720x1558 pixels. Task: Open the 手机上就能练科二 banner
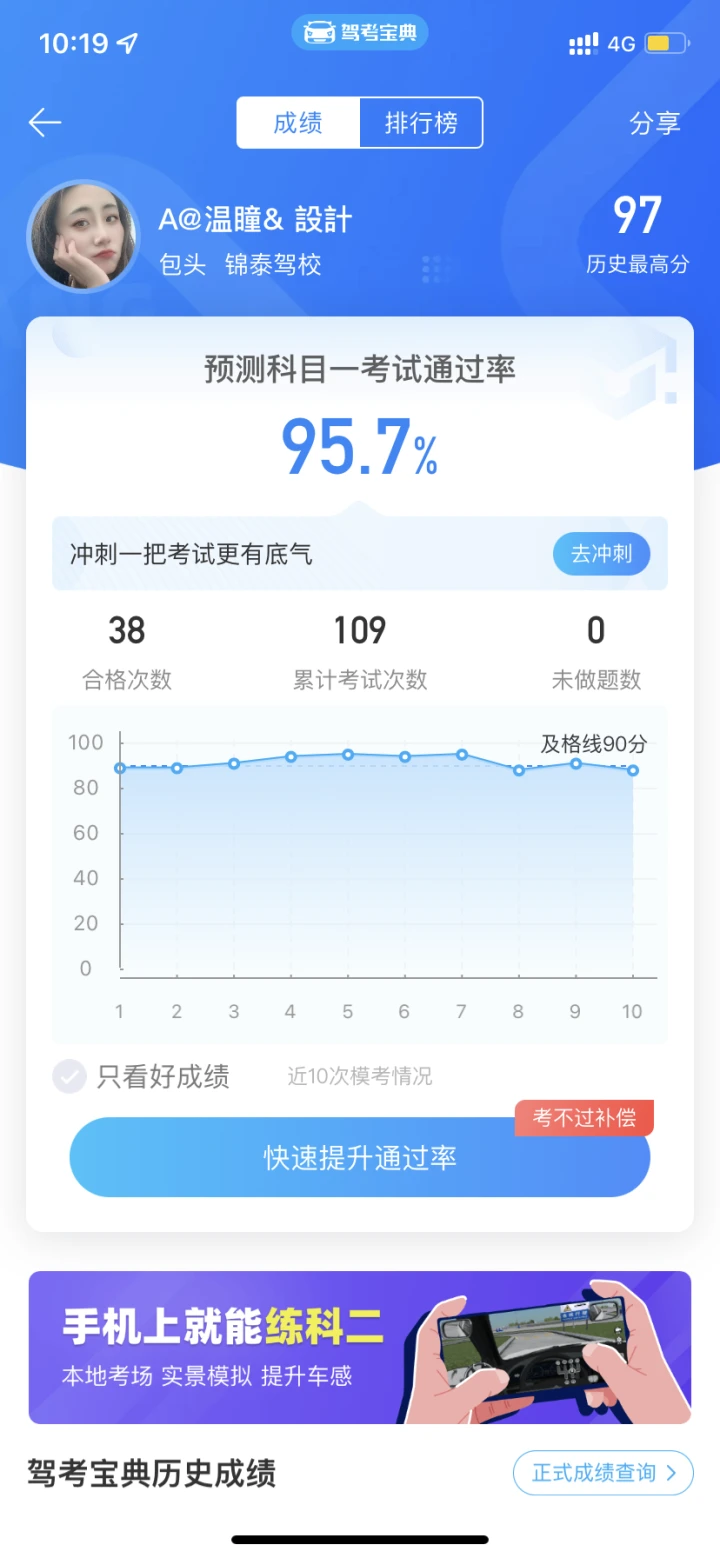coord(360,1347)
